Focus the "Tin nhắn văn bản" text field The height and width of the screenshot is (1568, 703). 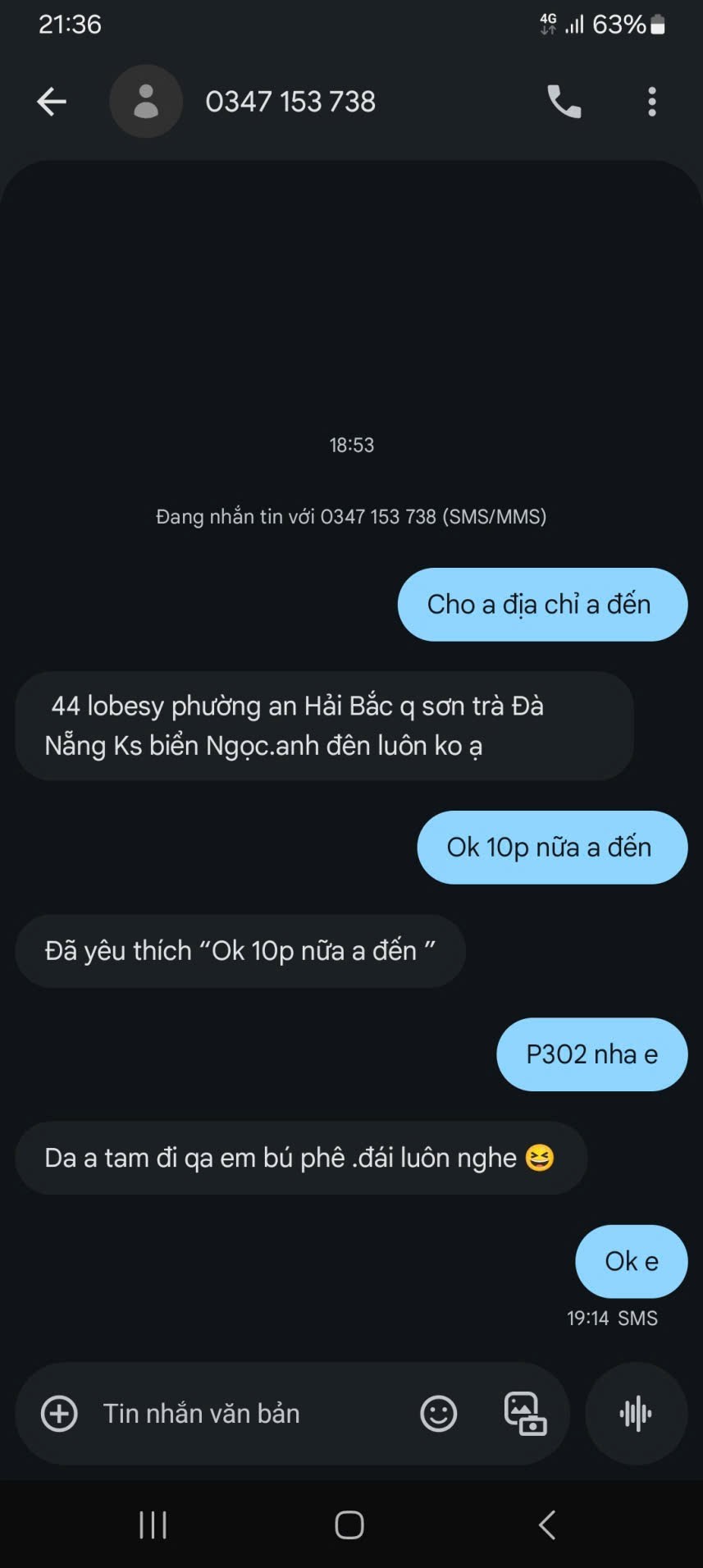tap(246, 1414)
